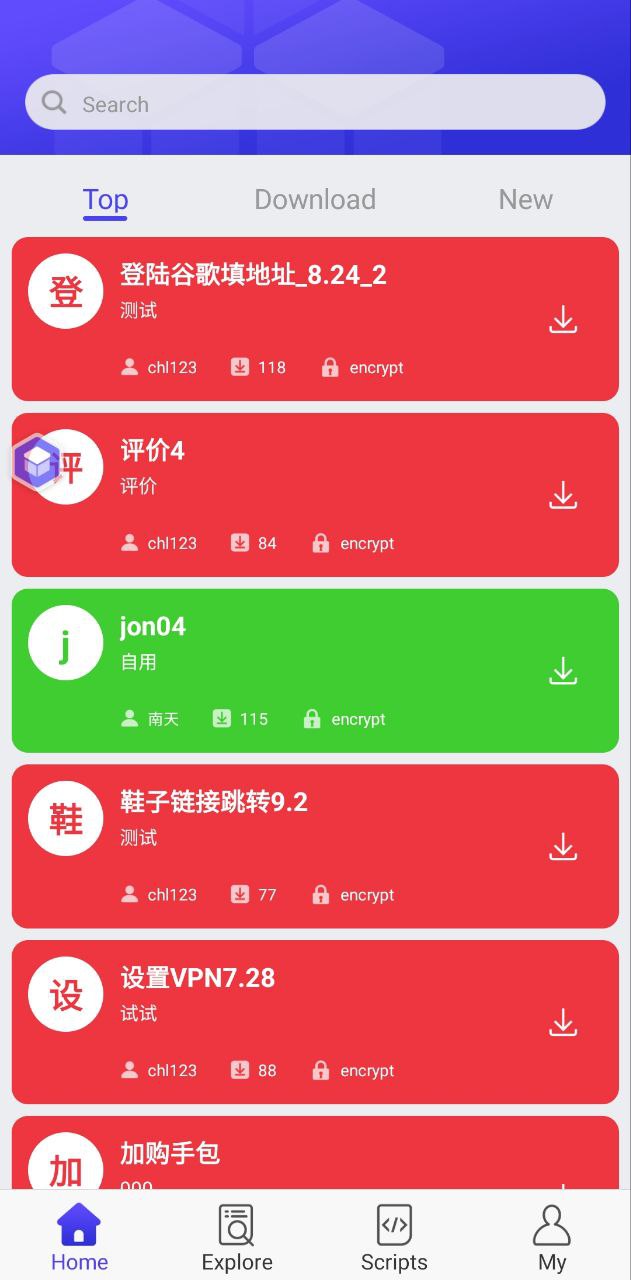The image size is (631, 1280).
Task: Download the 登陆谷歌填地址_8.24_2 script
Action: click(x=563, y=320)
